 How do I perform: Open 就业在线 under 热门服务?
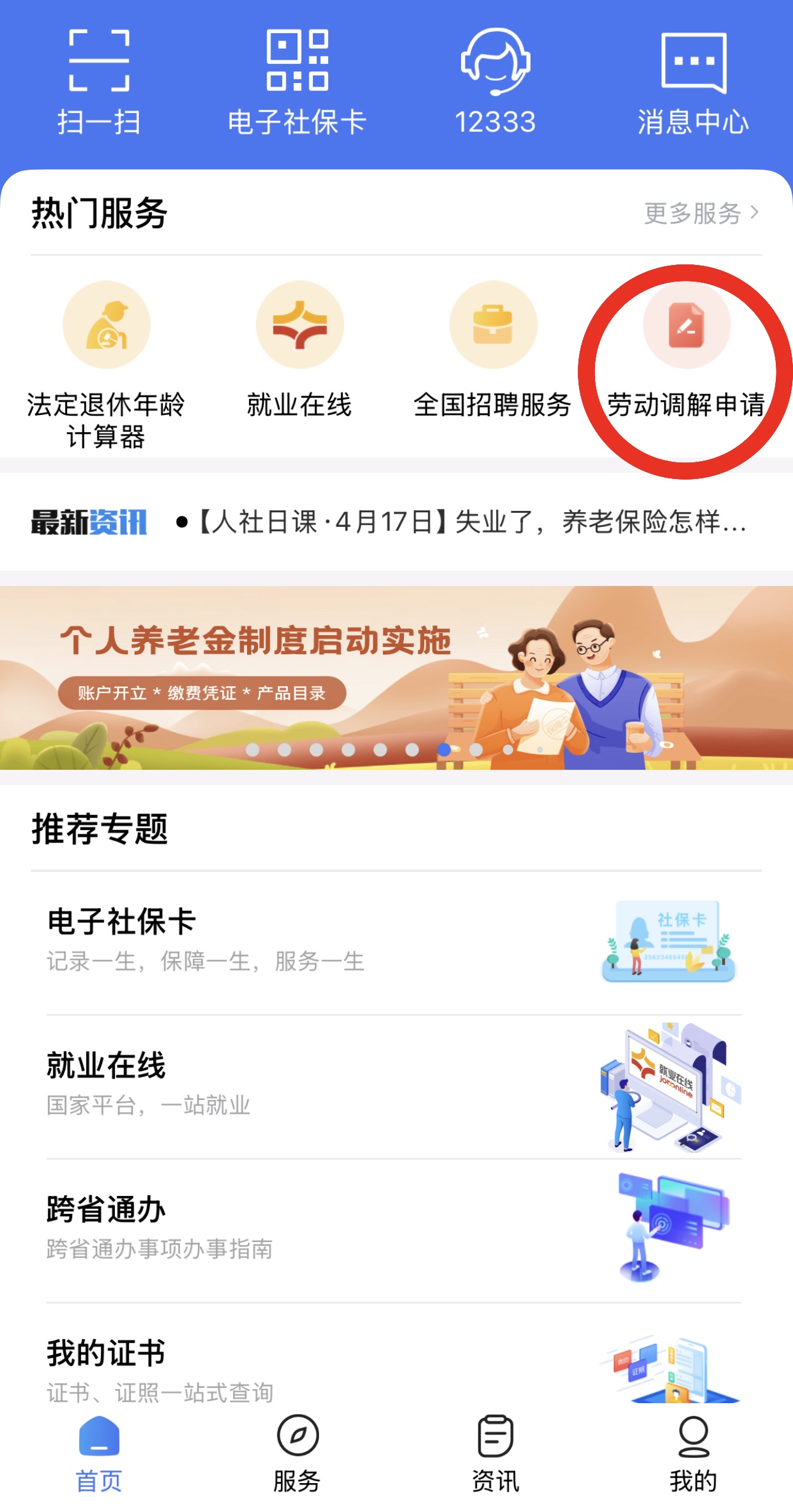point(299,350)
